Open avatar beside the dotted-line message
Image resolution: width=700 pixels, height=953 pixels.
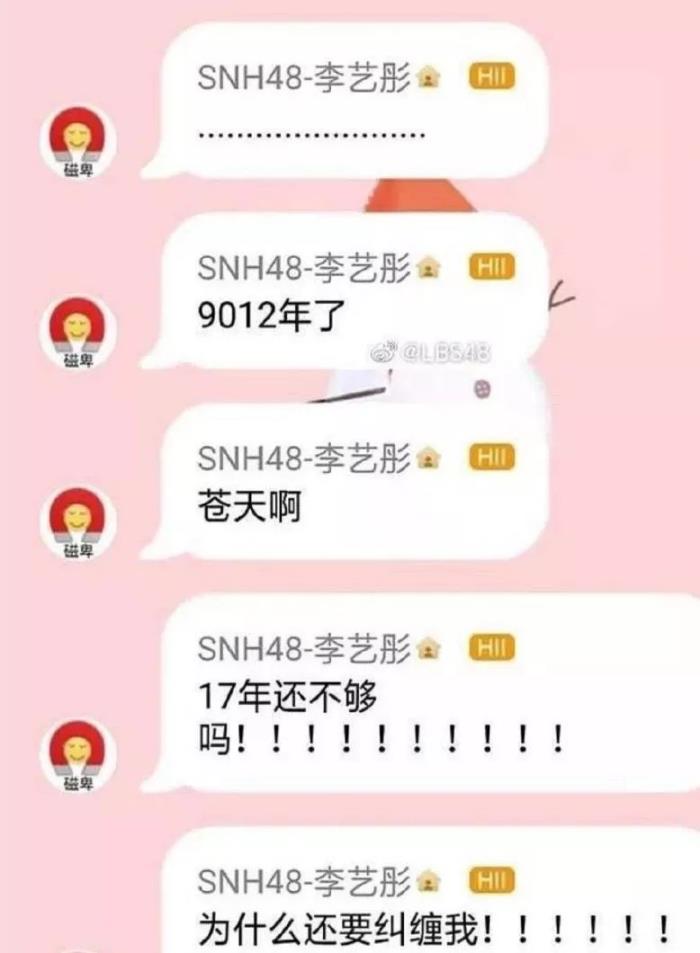tap(77, 142)
